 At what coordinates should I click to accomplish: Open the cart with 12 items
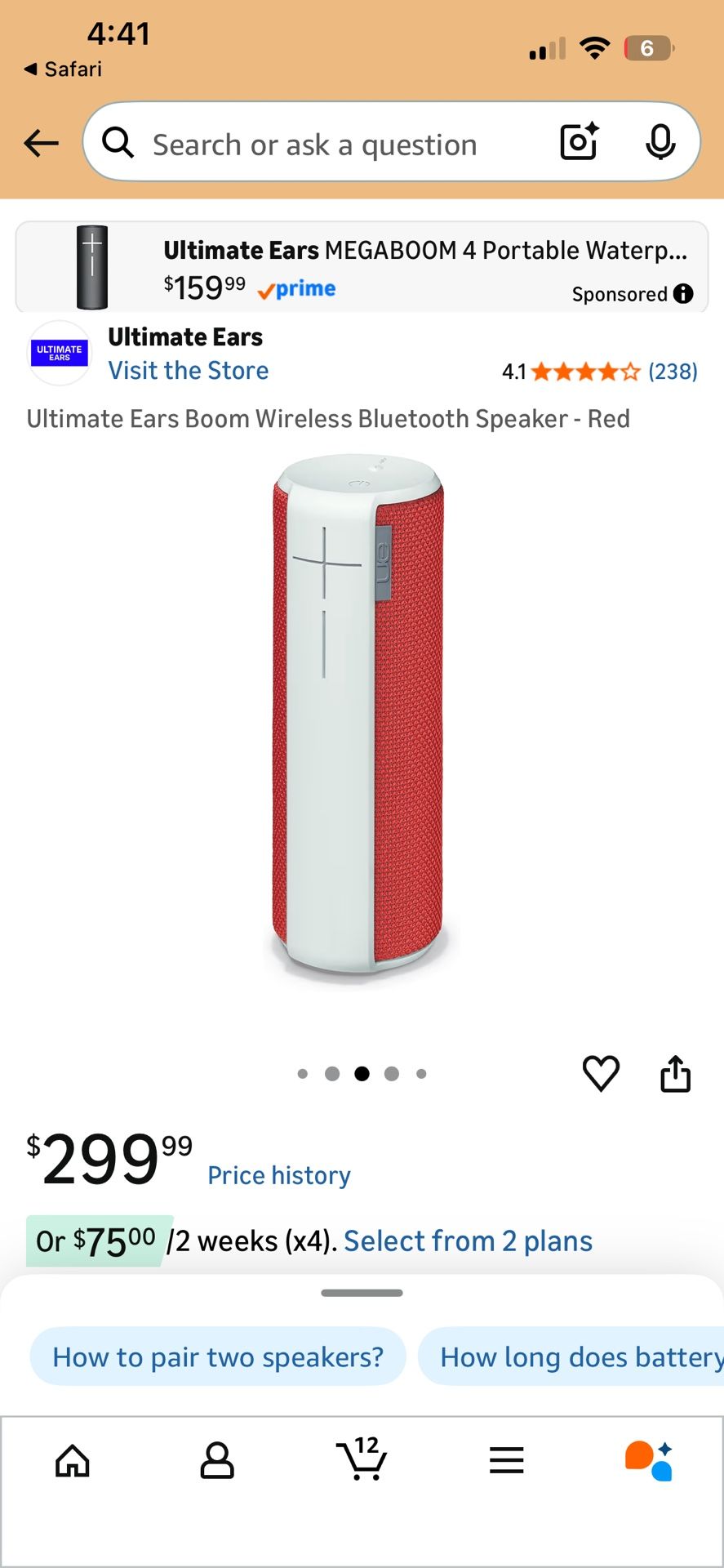(362, 1459)
